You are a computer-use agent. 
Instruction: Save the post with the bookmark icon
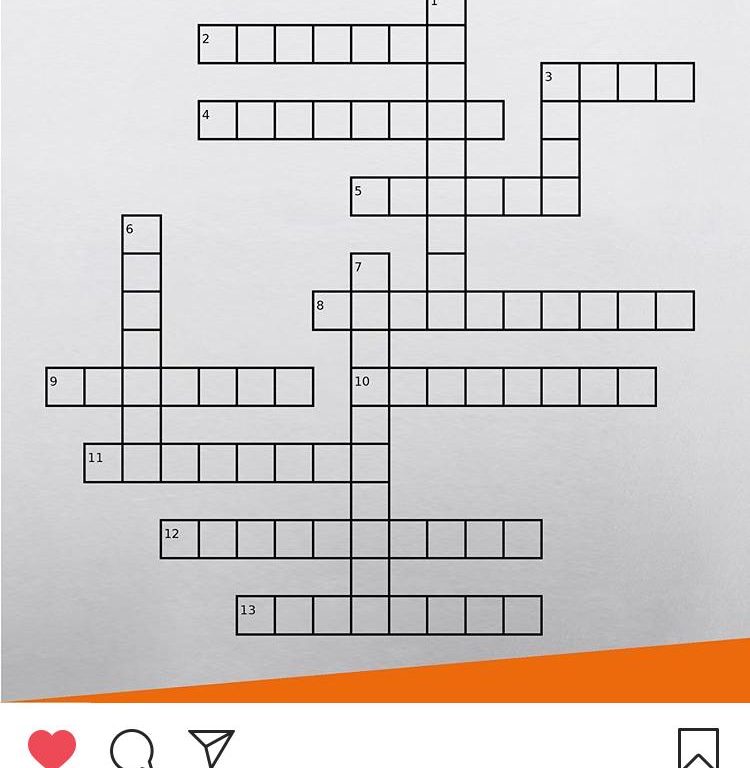coord(698,749)
